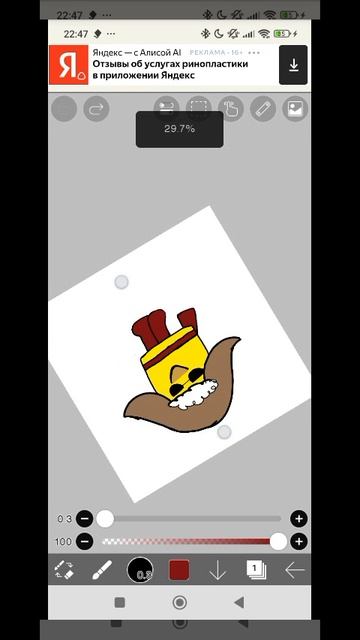This screenshot has height=640, width=360.
Task: Open the materials image icon
Action: click(x=295, y=109)
